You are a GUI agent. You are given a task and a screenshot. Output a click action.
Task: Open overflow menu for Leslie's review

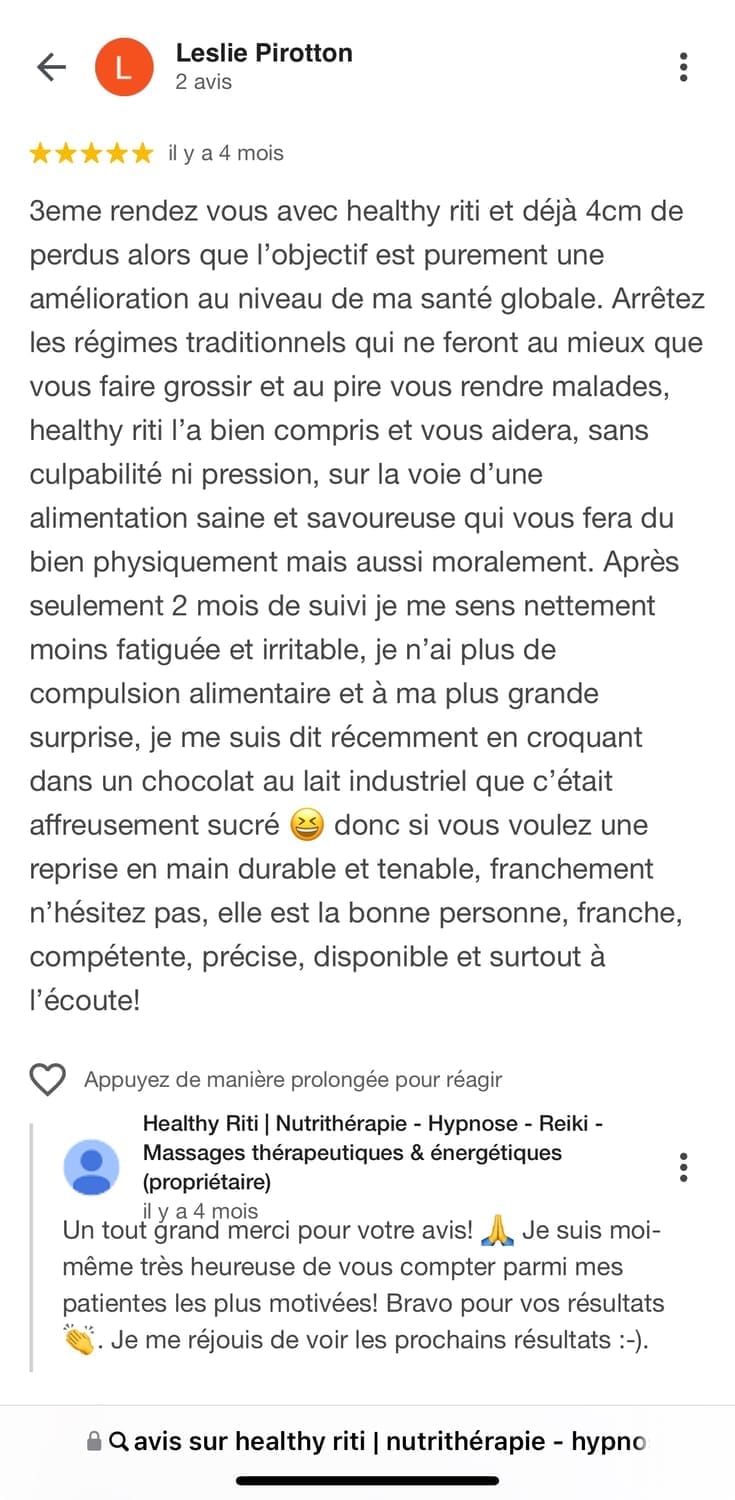click(683, 67)
